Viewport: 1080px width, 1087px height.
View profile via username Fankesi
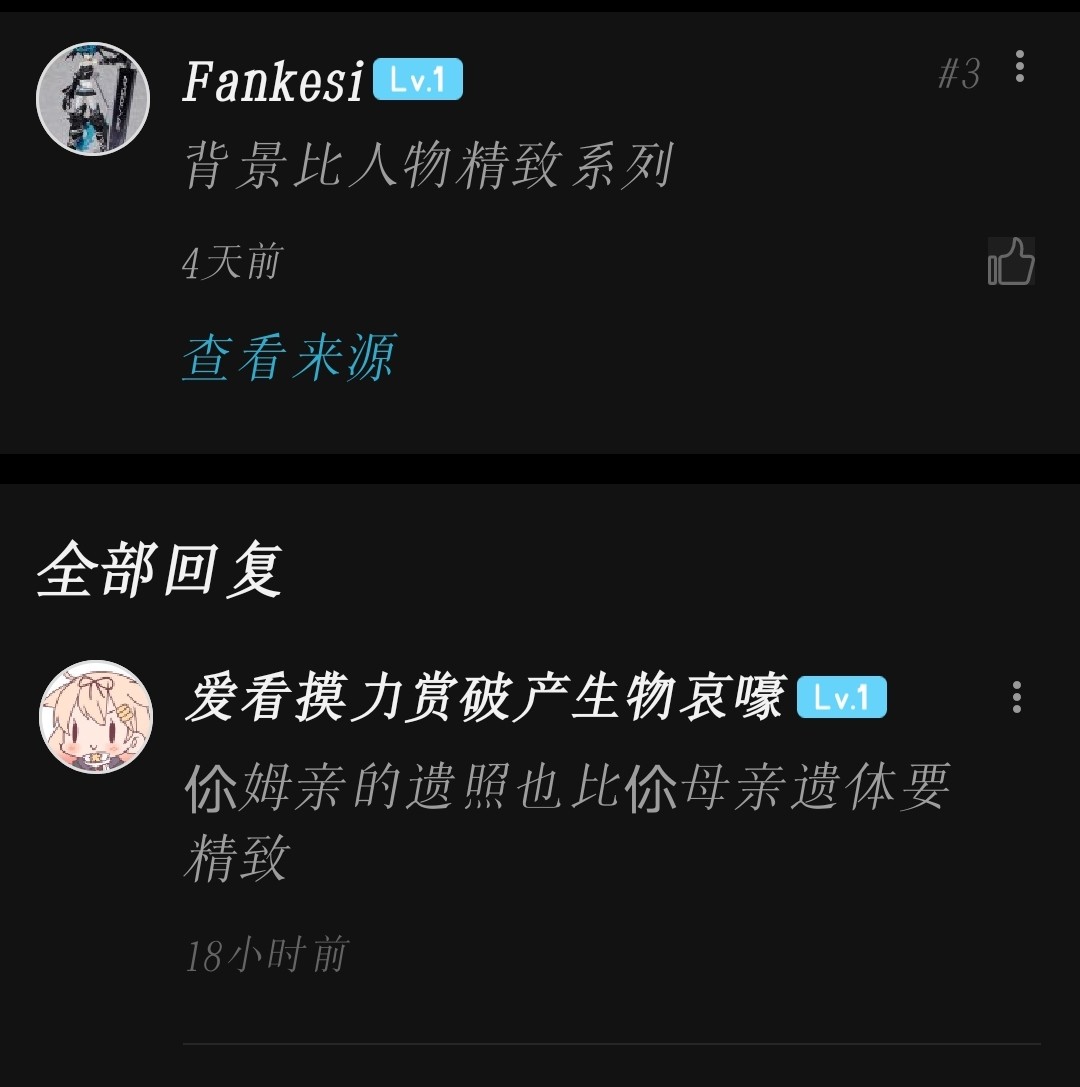click(x=272, y=80)
